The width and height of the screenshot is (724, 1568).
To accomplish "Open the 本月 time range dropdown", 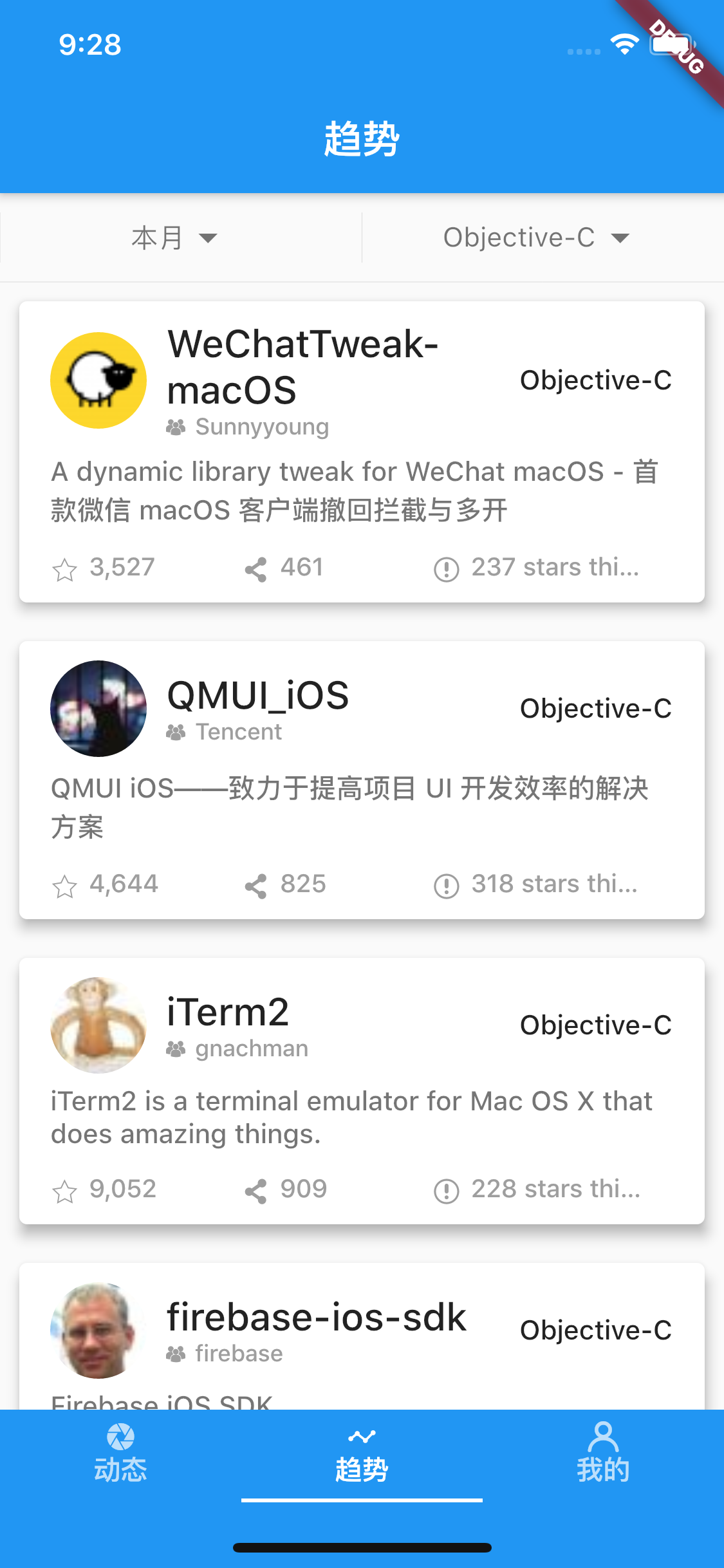I will (x=174, y=238).
